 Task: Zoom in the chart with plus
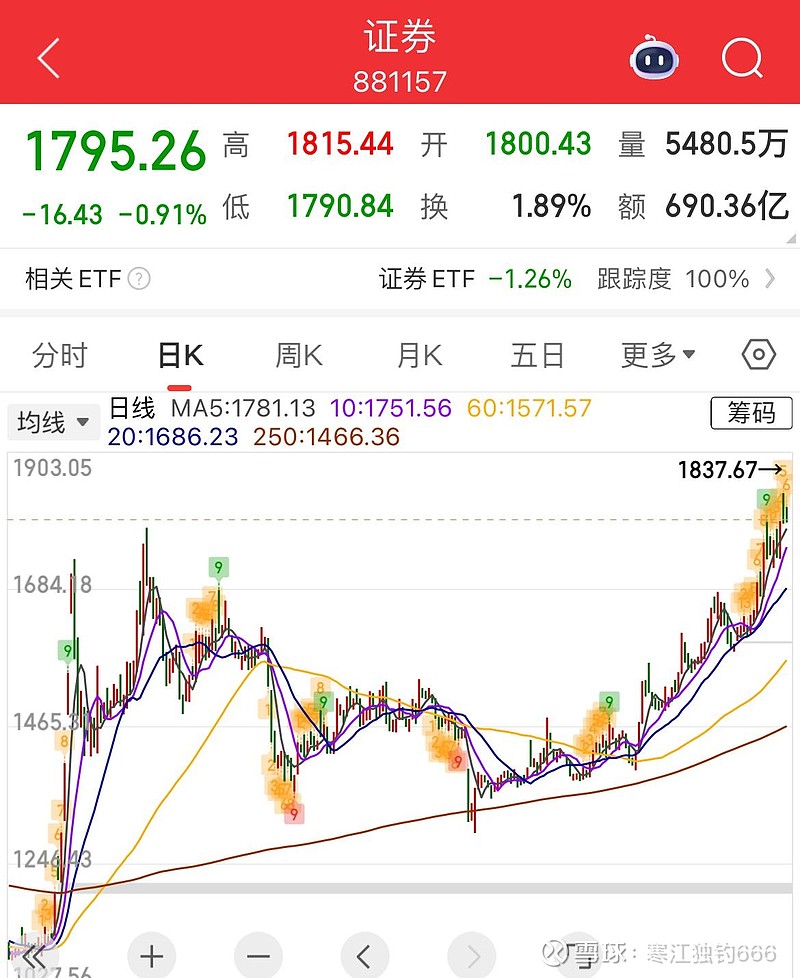(x=151, y=953)
